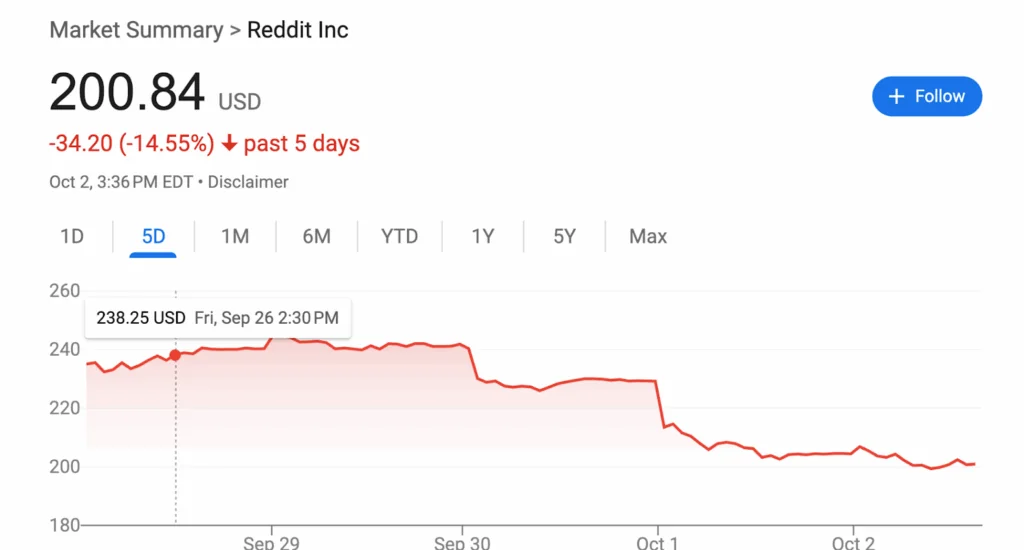Switch to the 1D range
This screenshot has height=550, width=1024.
tap(72, 237)
